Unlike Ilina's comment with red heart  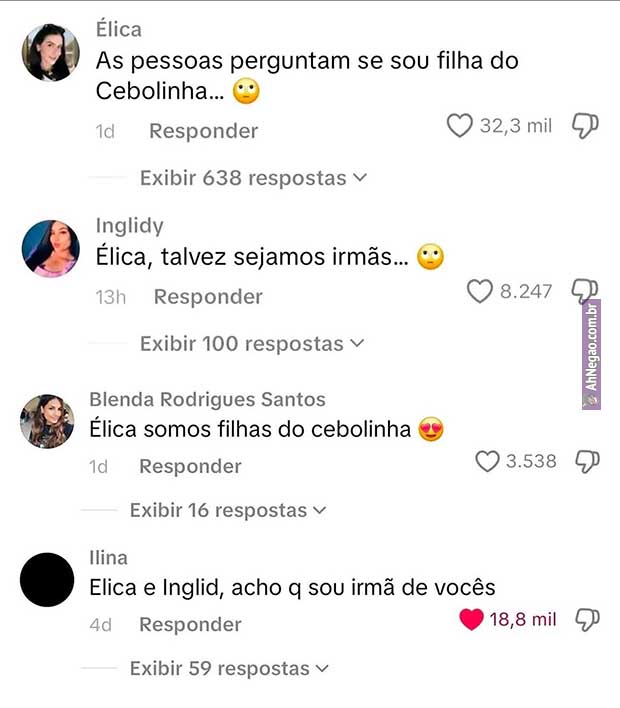click(x=471, y=619)
